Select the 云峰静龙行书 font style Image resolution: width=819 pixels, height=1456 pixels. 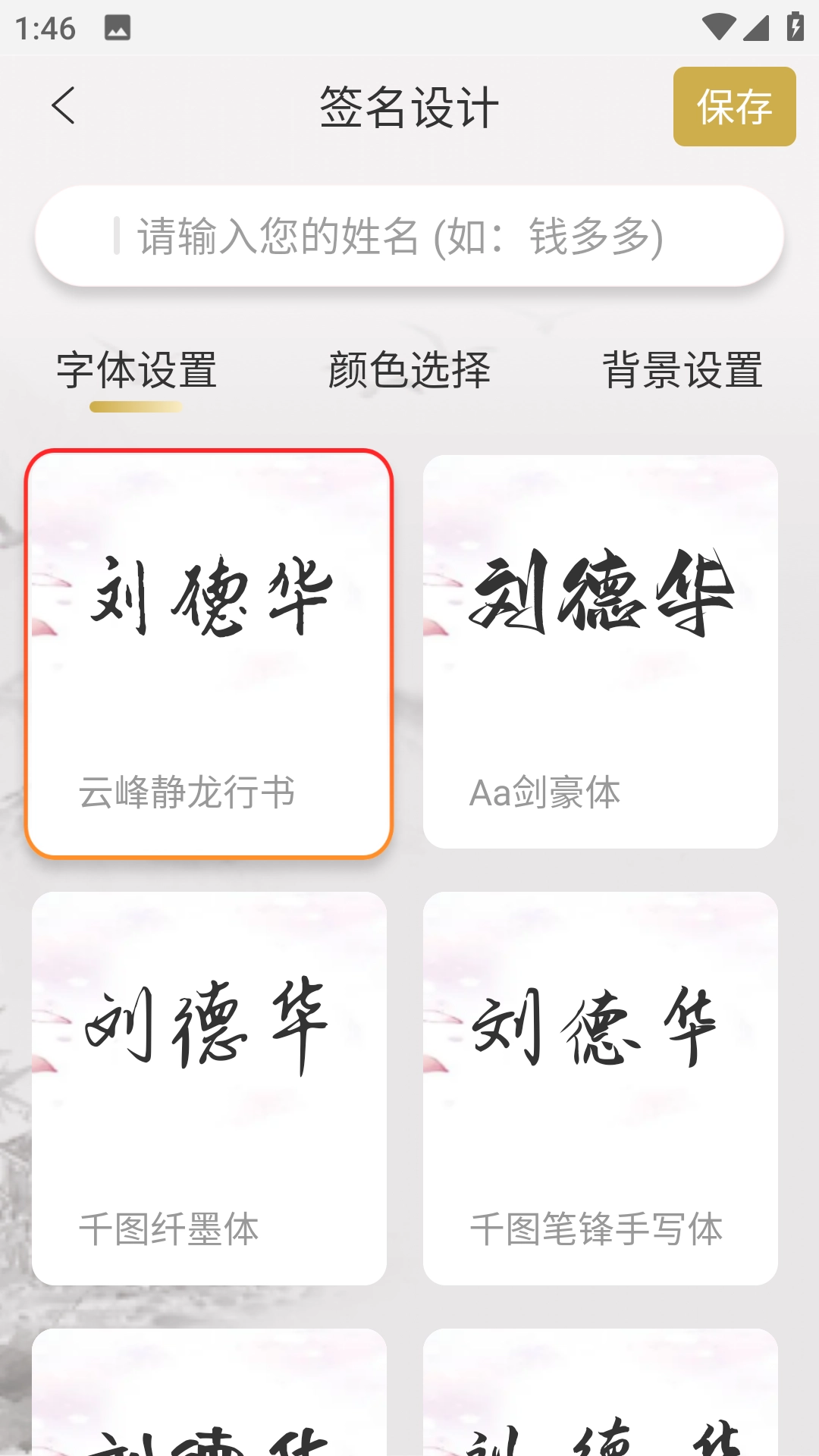click(x=210, y=652)
